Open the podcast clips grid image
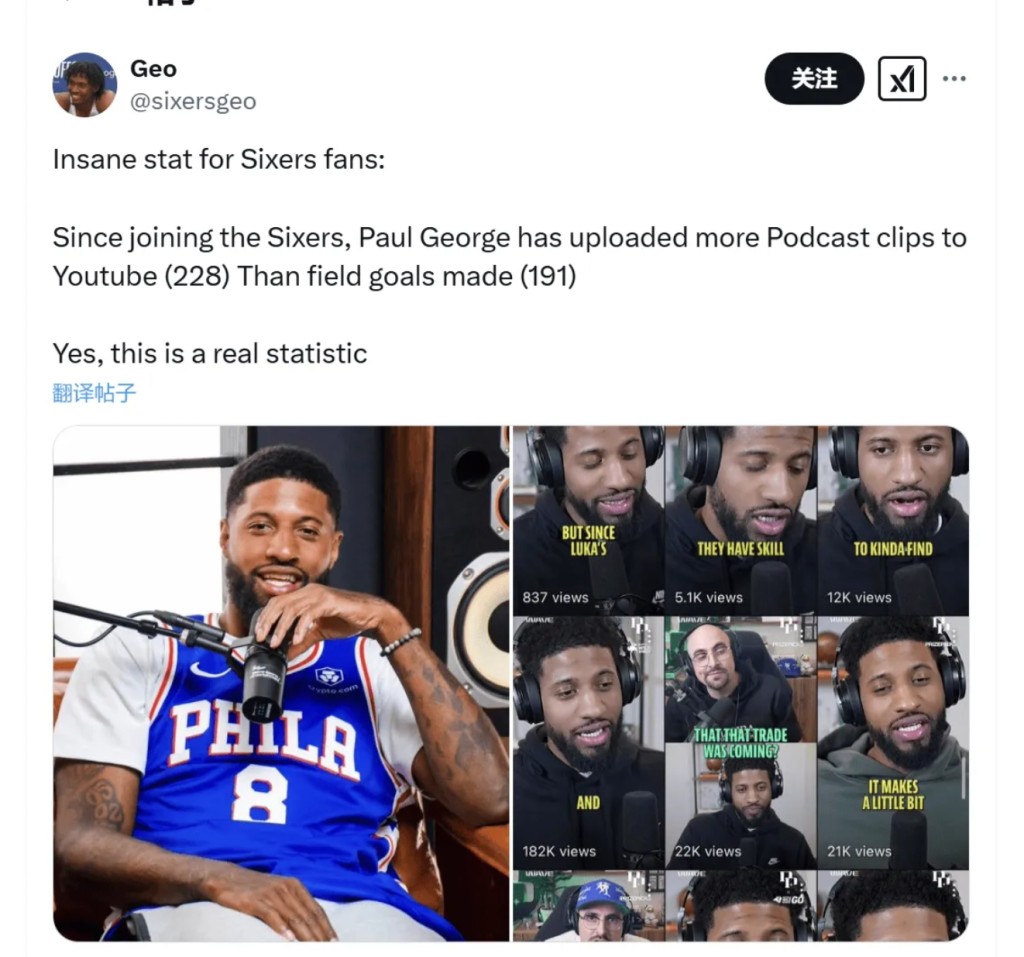 (x=740, y=683)
